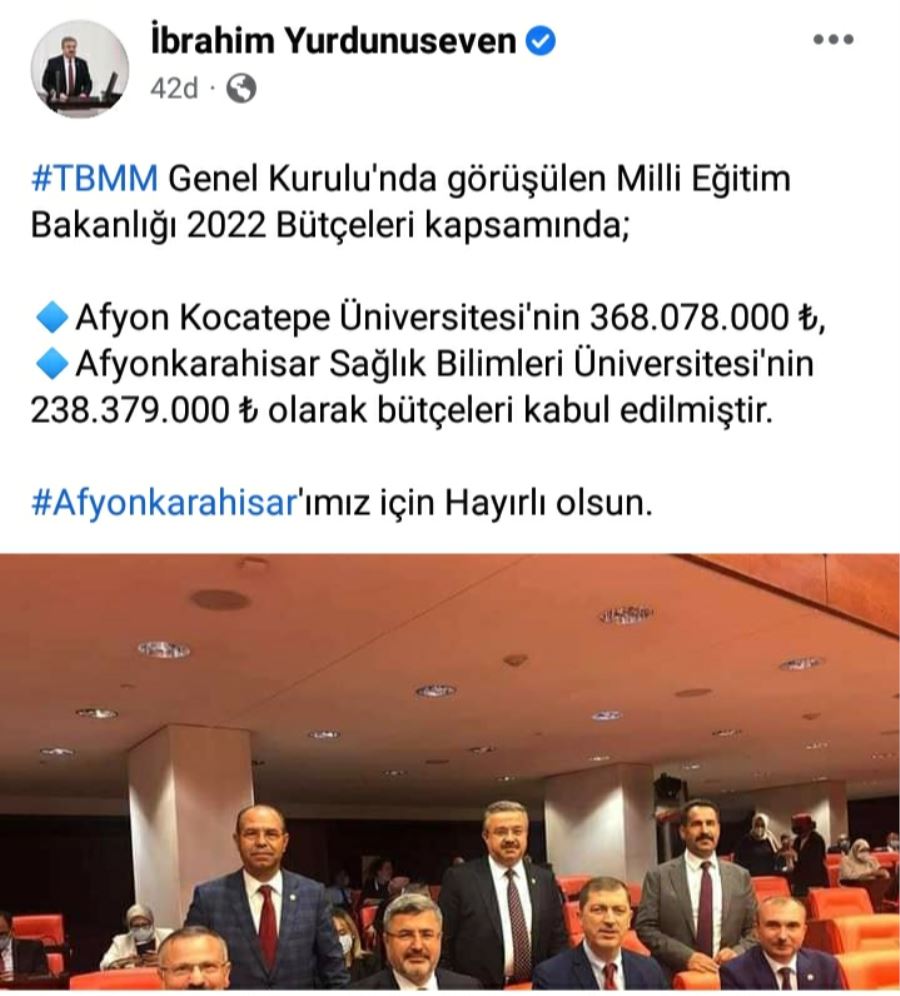Visit the İbrahim Yurdunuseven profile name link
The image size is (900, 996).
point(333,41)
